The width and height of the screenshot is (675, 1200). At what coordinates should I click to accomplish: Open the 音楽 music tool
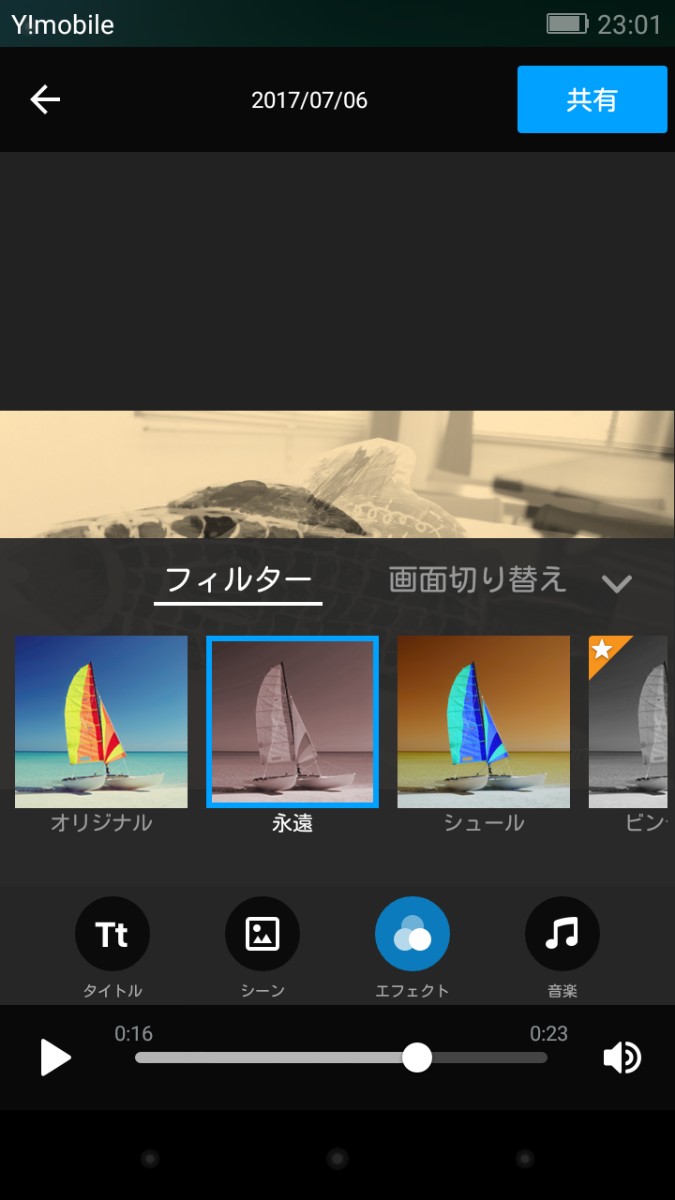[562, 934]
